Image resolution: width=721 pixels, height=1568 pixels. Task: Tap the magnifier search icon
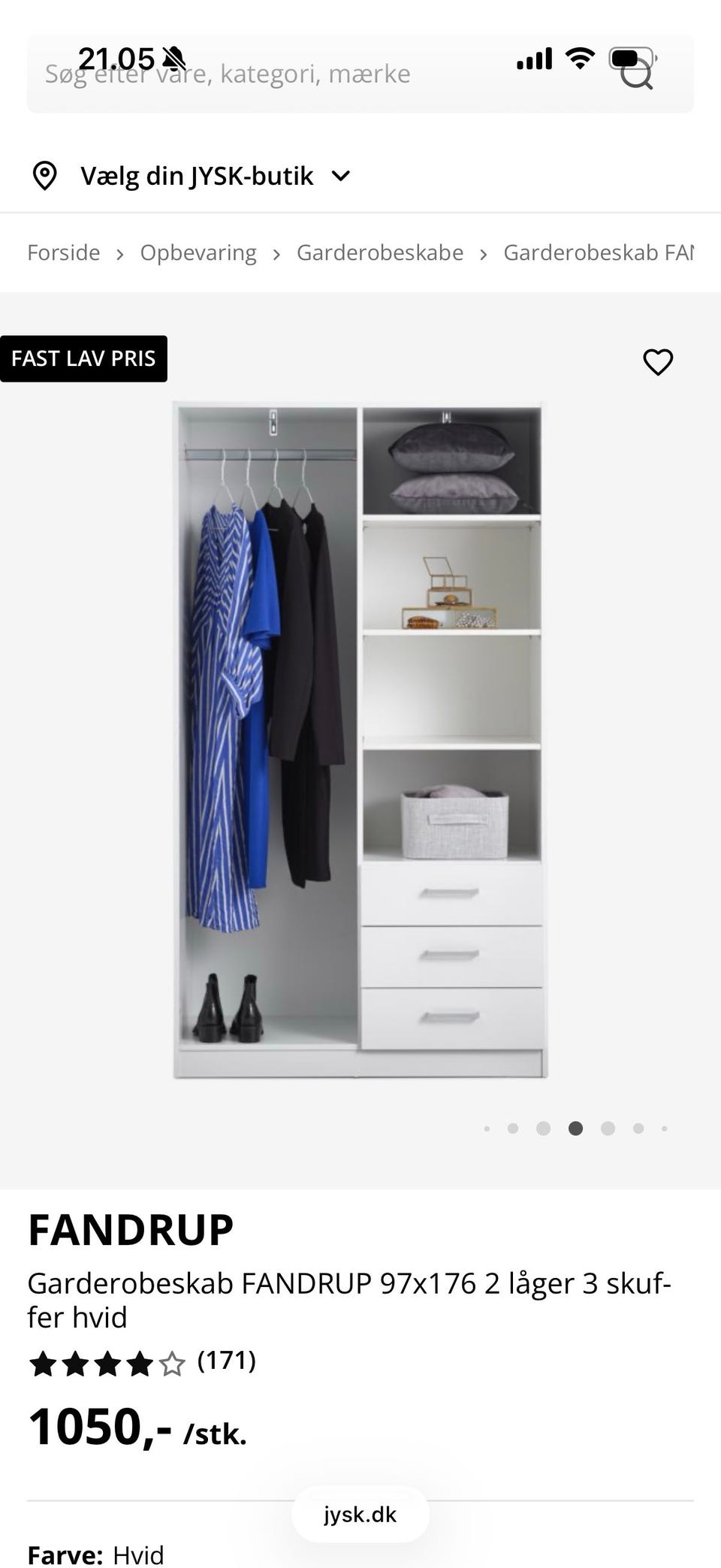637,74
